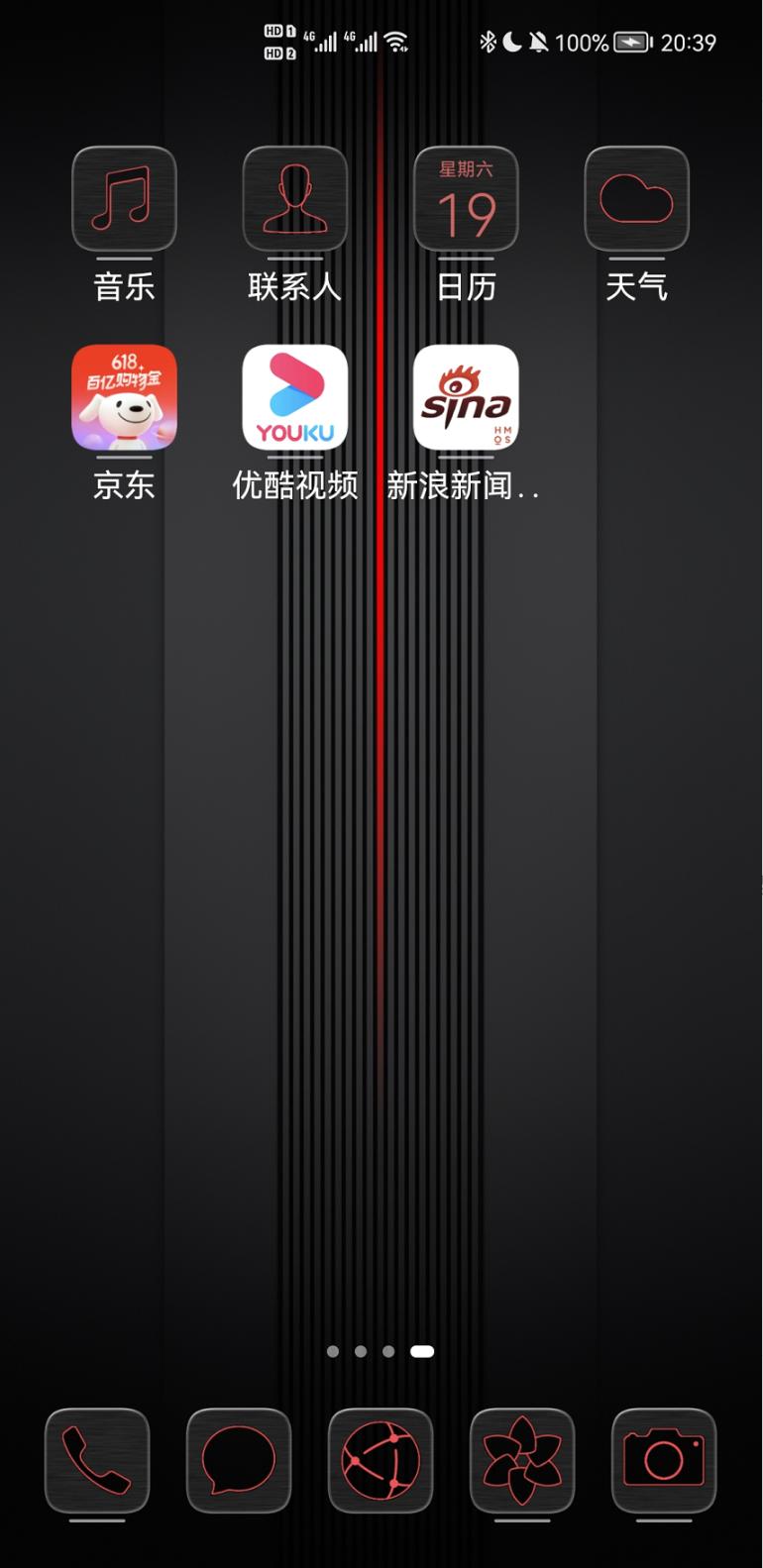Open the gallery flower icon in dock
Viewport: 763px width, 1568px height.
point(522,1460)
